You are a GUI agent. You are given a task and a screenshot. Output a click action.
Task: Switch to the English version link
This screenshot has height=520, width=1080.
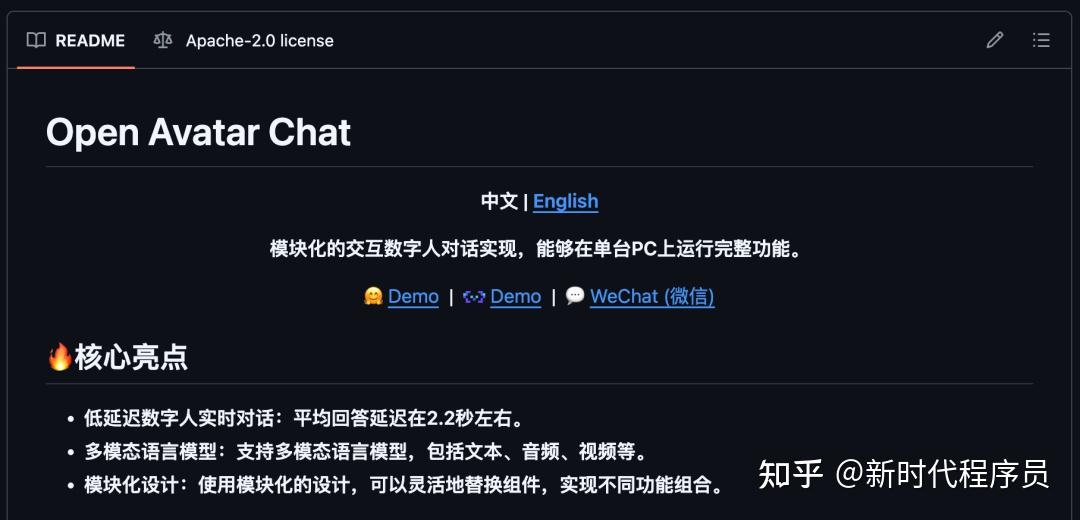(565, 201)
